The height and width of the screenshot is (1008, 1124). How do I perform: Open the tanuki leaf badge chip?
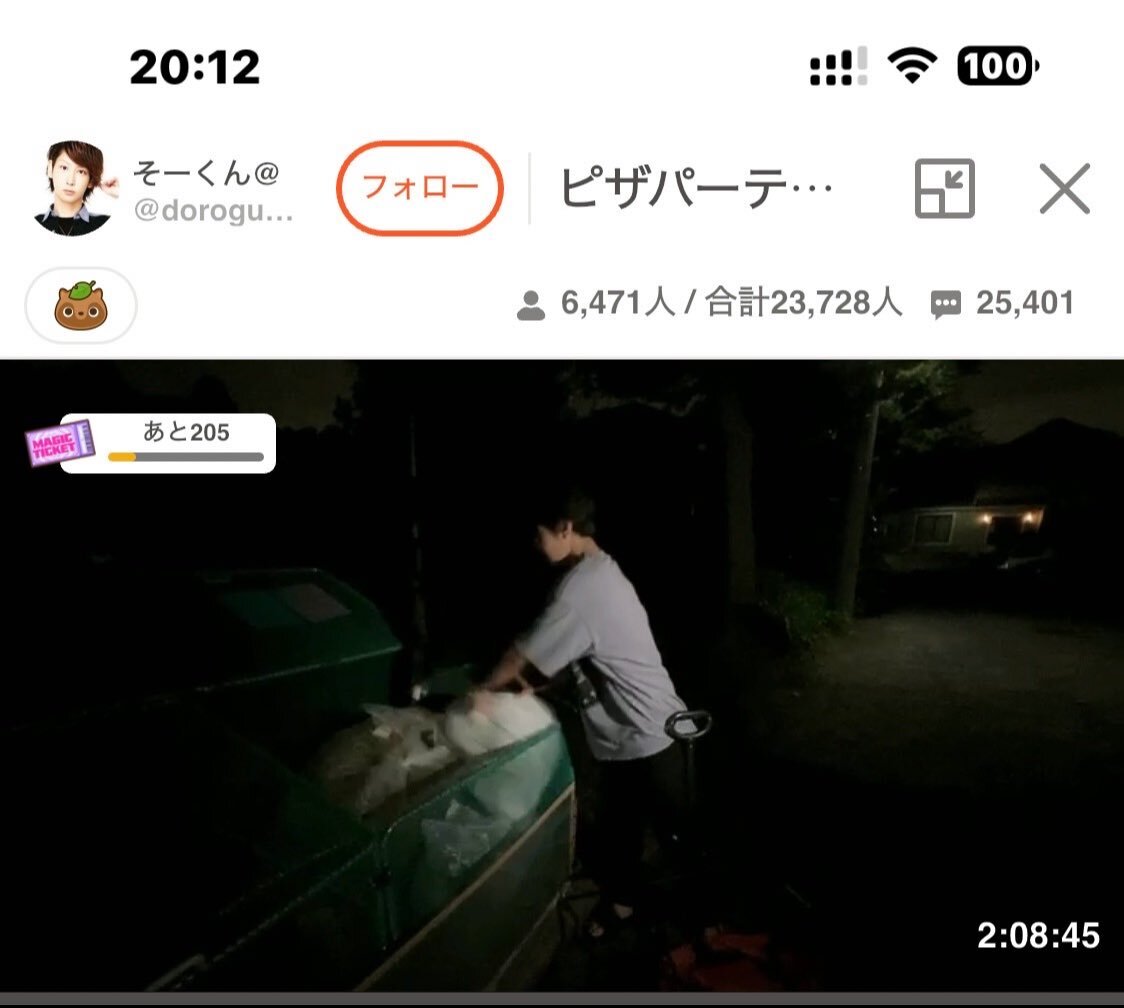(x=80, y=305)
